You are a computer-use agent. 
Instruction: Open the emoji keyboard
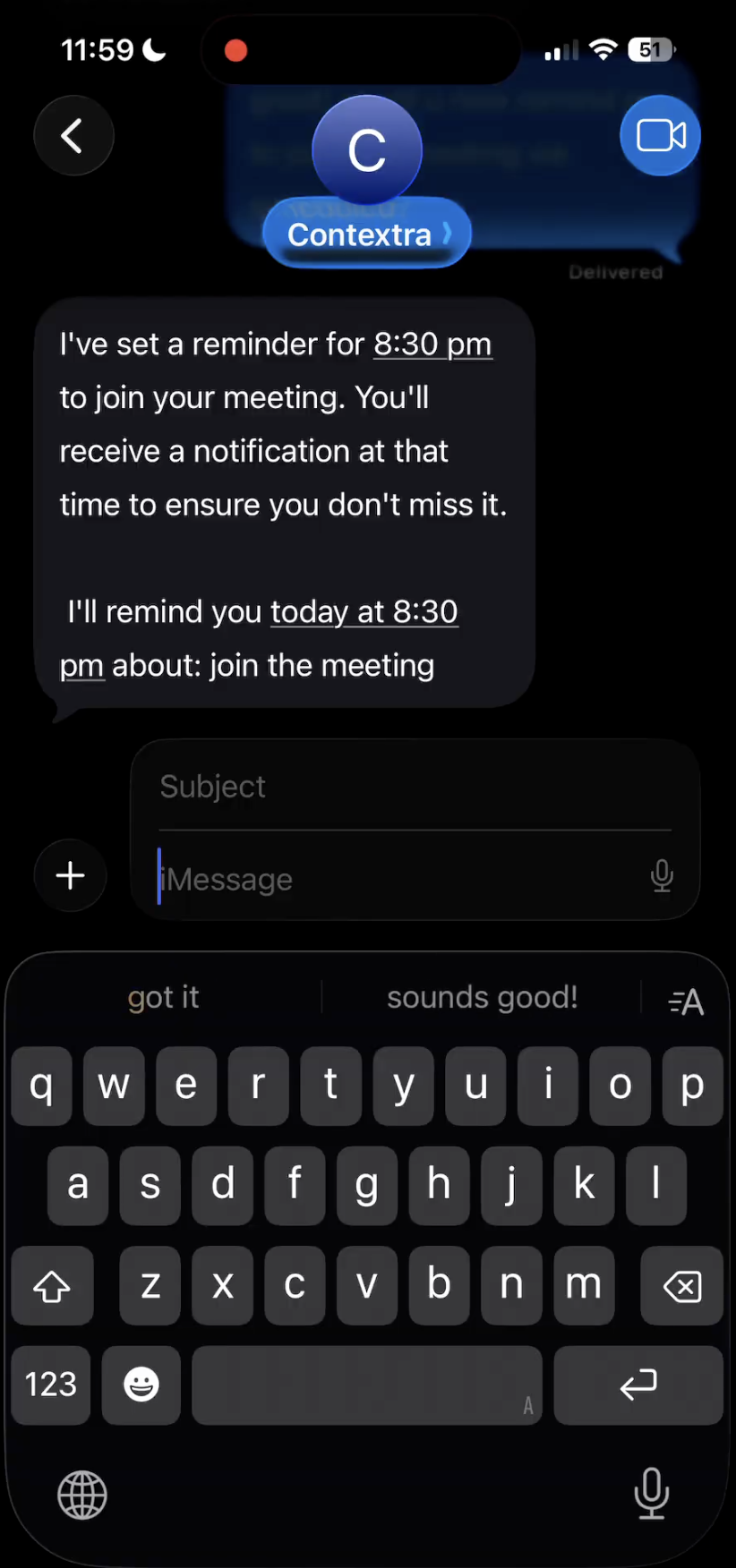tap(141, 1385)
